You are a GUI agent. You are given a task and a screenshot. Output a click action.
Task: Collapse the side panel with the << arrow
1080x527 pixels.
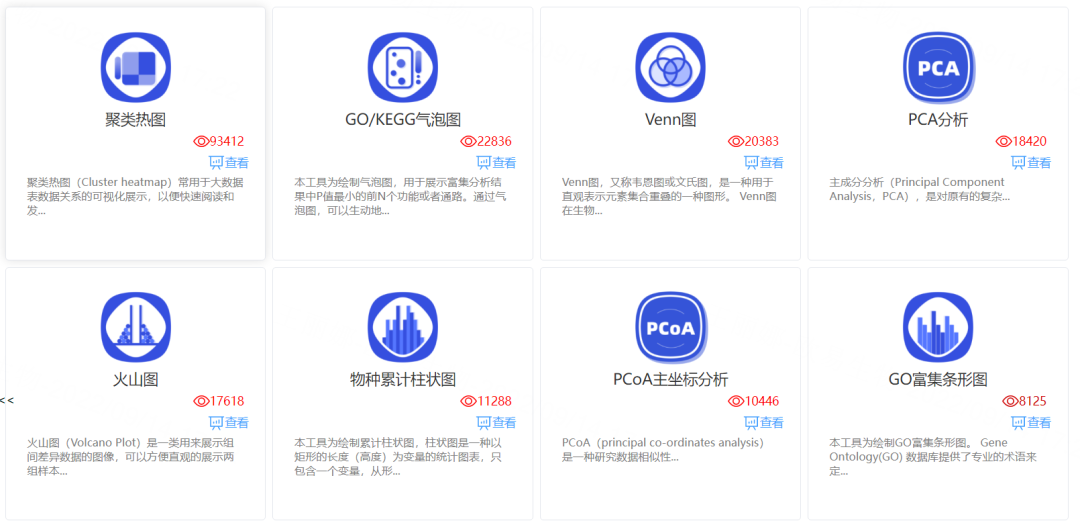pos(7,400)
